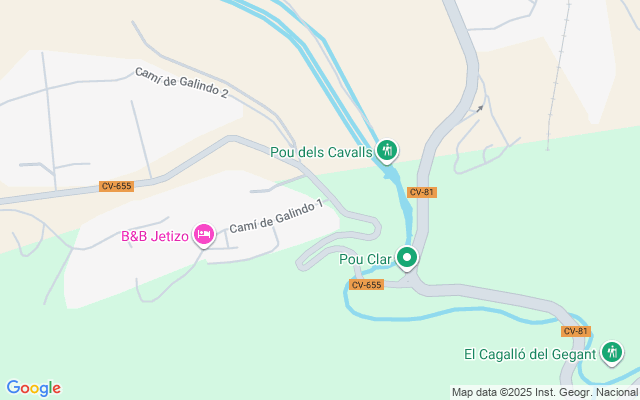This screenshot has height=400, width=640.
Task: Select the Pou dels Cavalls map marker
Action: pyautogui.click(x=387, y=152)
